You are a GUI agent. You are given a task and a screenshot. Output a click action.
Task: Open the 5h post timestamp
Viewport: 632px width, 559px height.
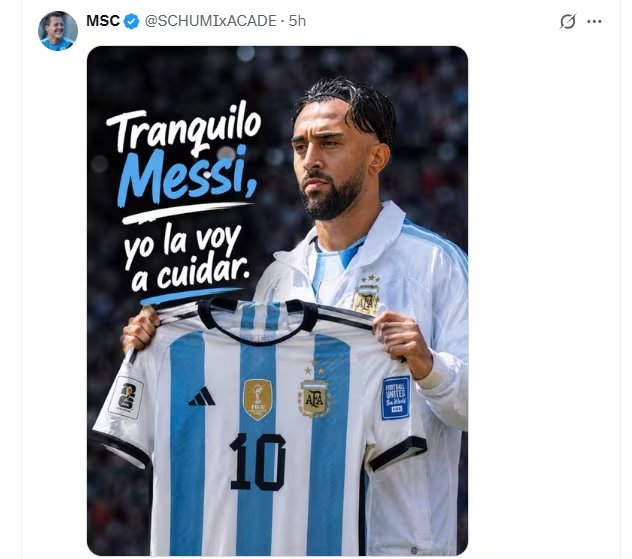[297, 21]
